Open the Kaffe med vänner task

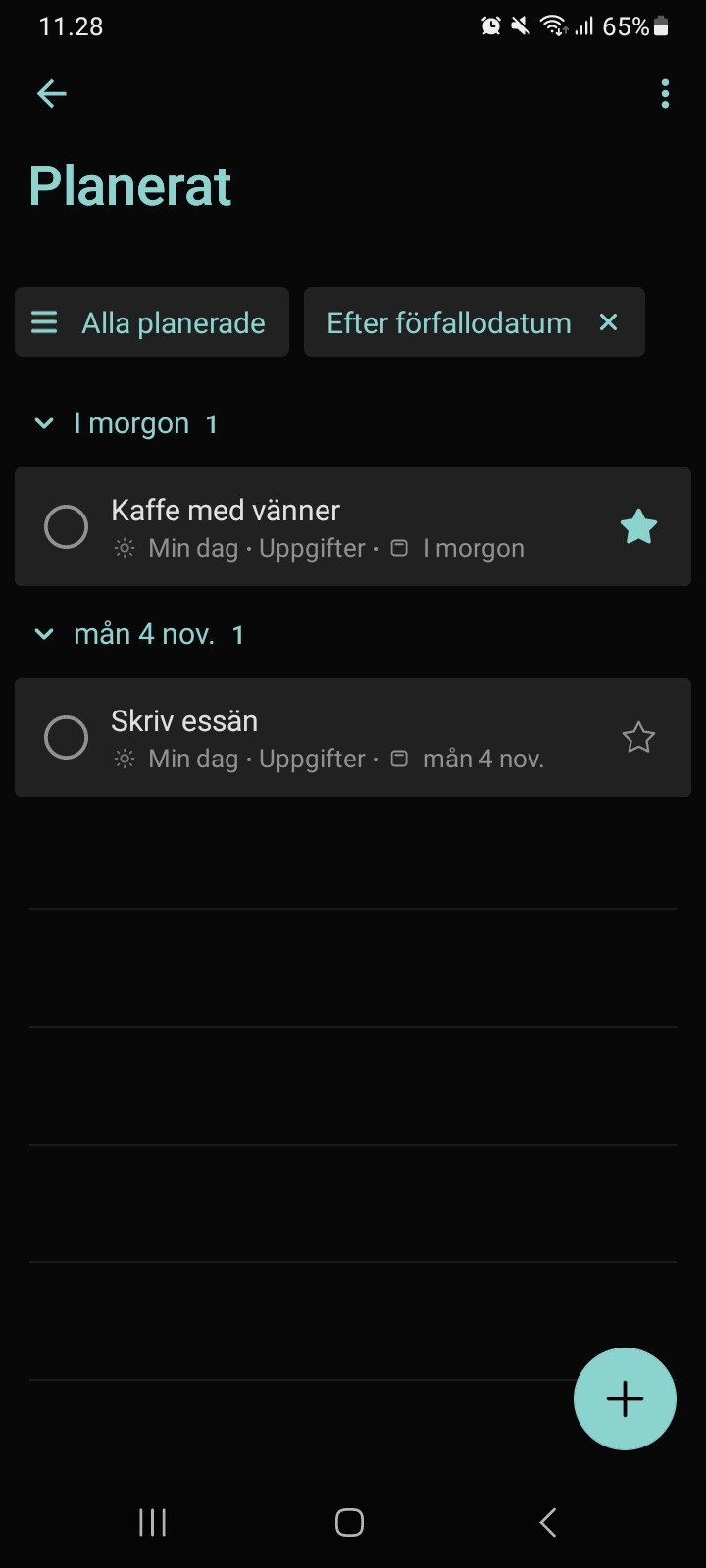(x=353, y=527)
